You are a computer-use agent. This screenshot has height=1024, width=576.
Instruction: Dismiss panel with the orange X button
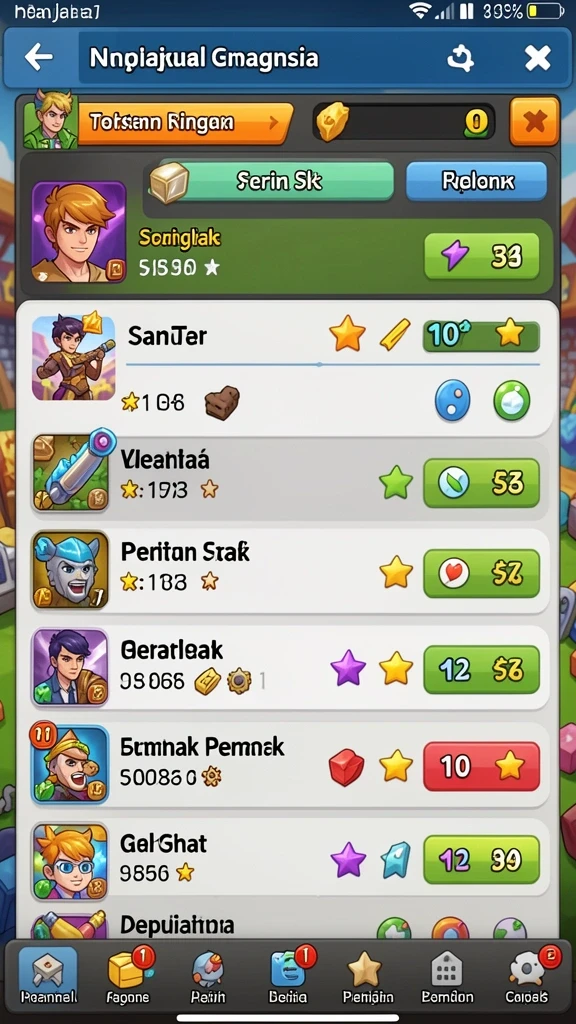534,121
